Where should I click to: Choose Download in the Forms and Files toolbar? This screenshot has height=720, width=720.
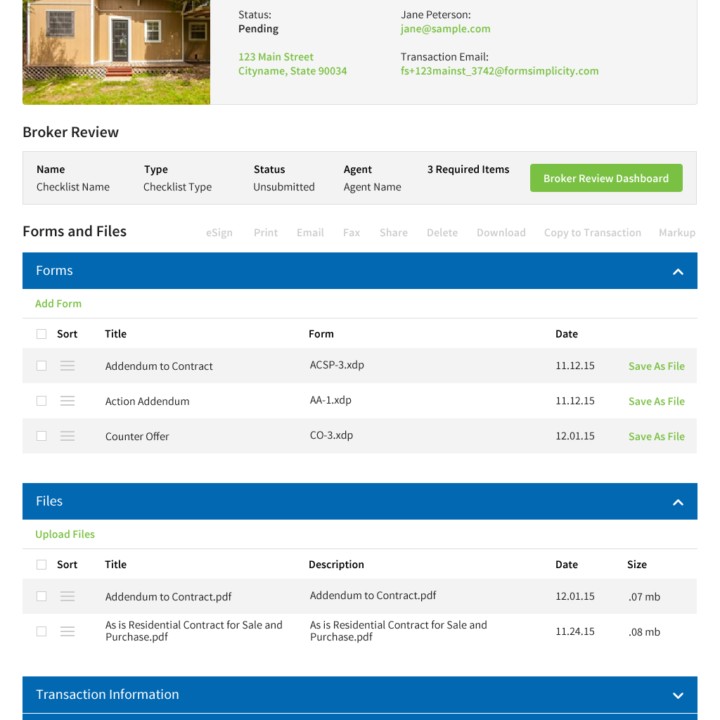(501, 233)
